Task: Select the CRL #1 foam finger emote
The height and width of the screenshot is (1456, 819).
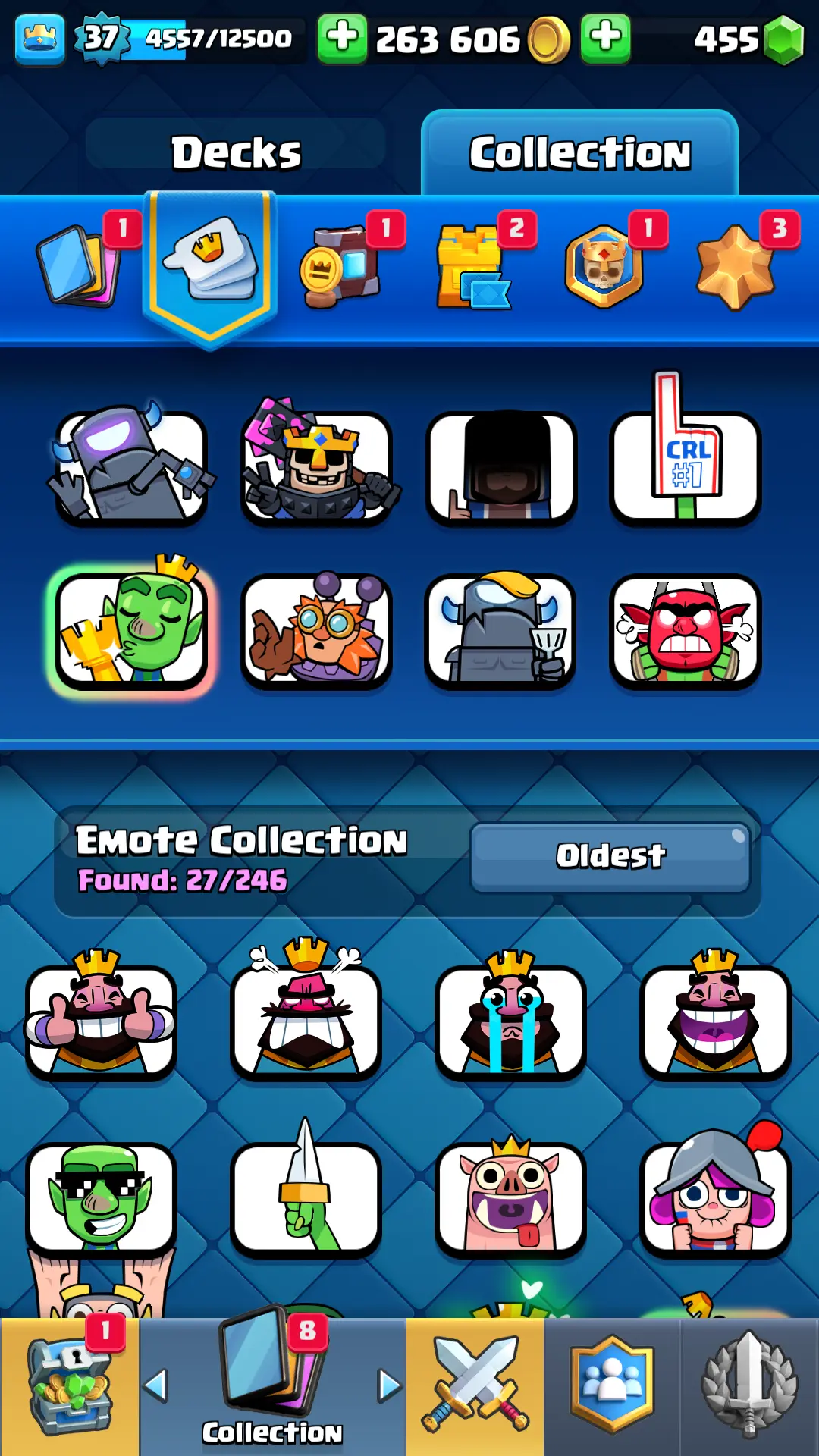Action: [x=686, y=466]
